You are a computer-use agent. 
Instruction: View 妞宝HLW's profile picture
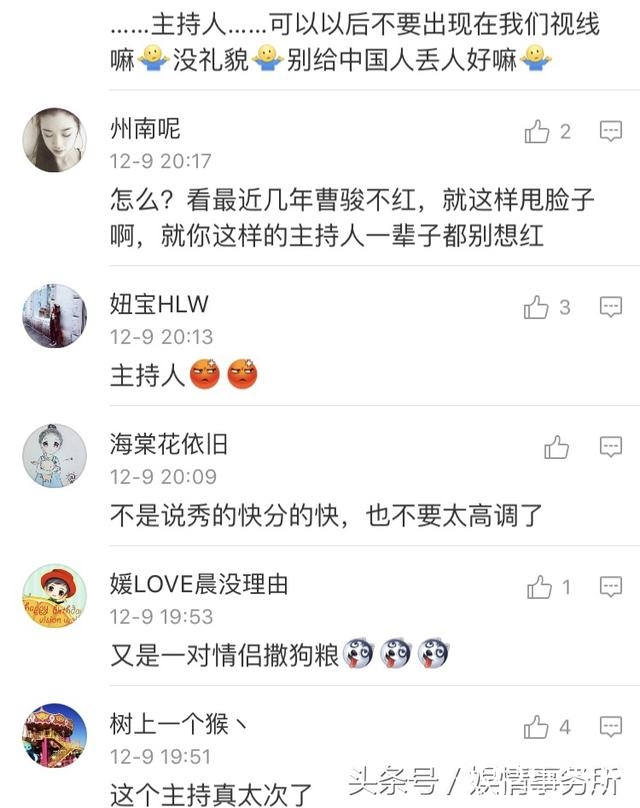pos(54,315)
